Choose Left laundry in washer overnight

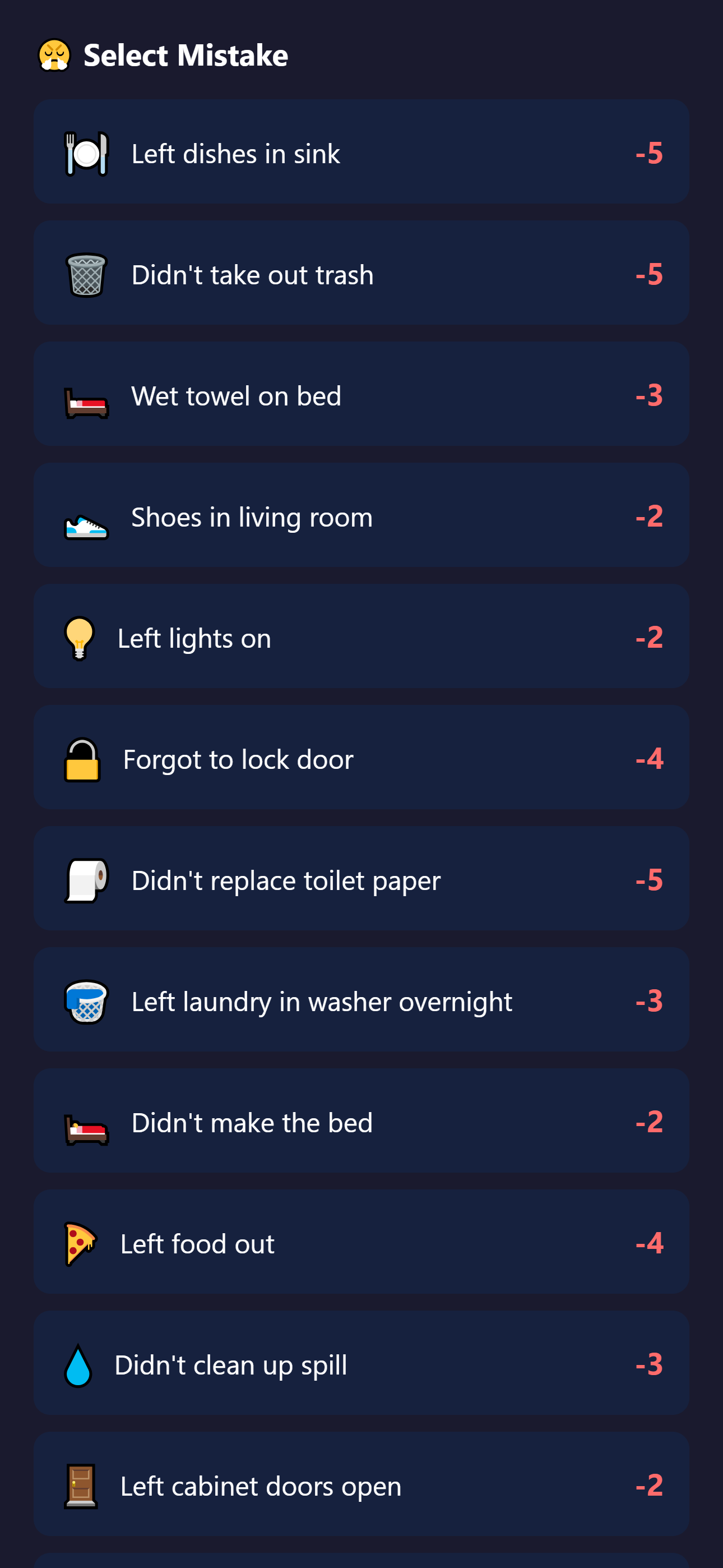tap(361, 1000)
